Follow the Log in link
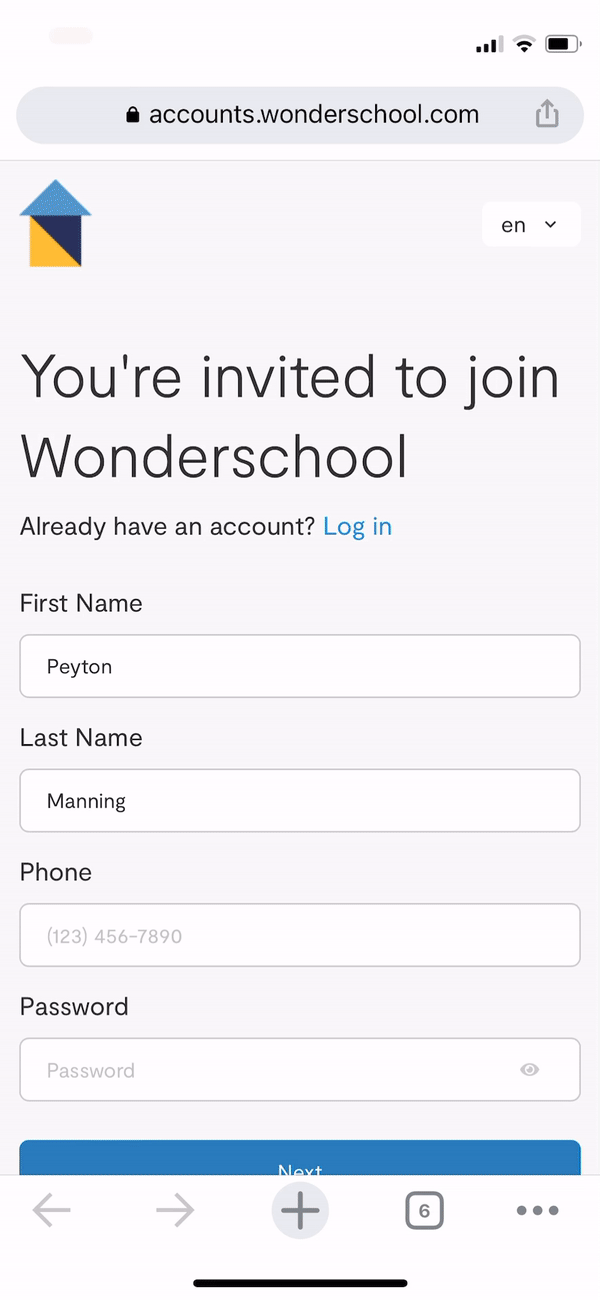 pos(357,527)
